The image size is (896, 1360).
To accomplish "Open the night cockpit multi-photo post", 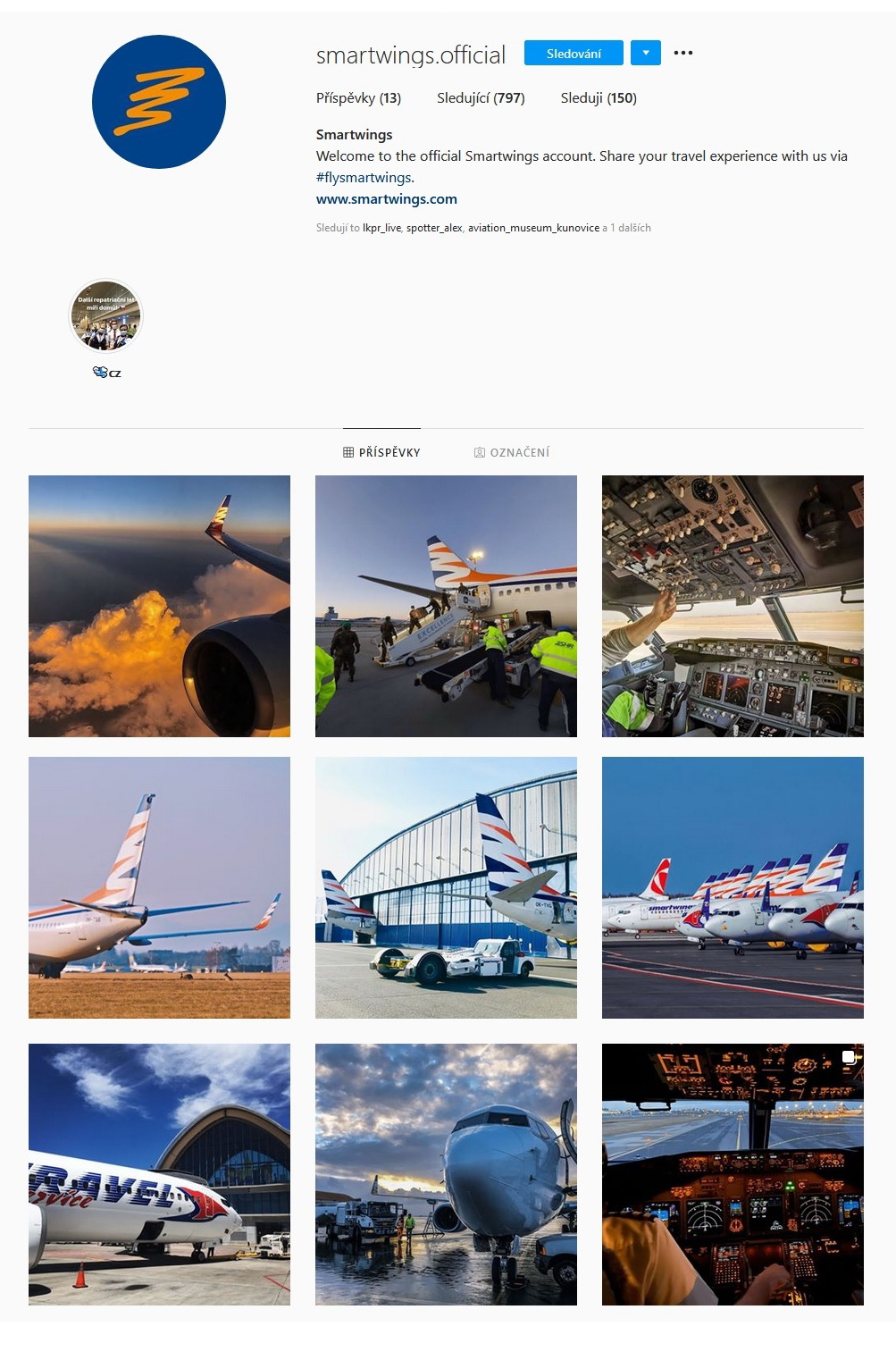I will (x=733, y=1174).
